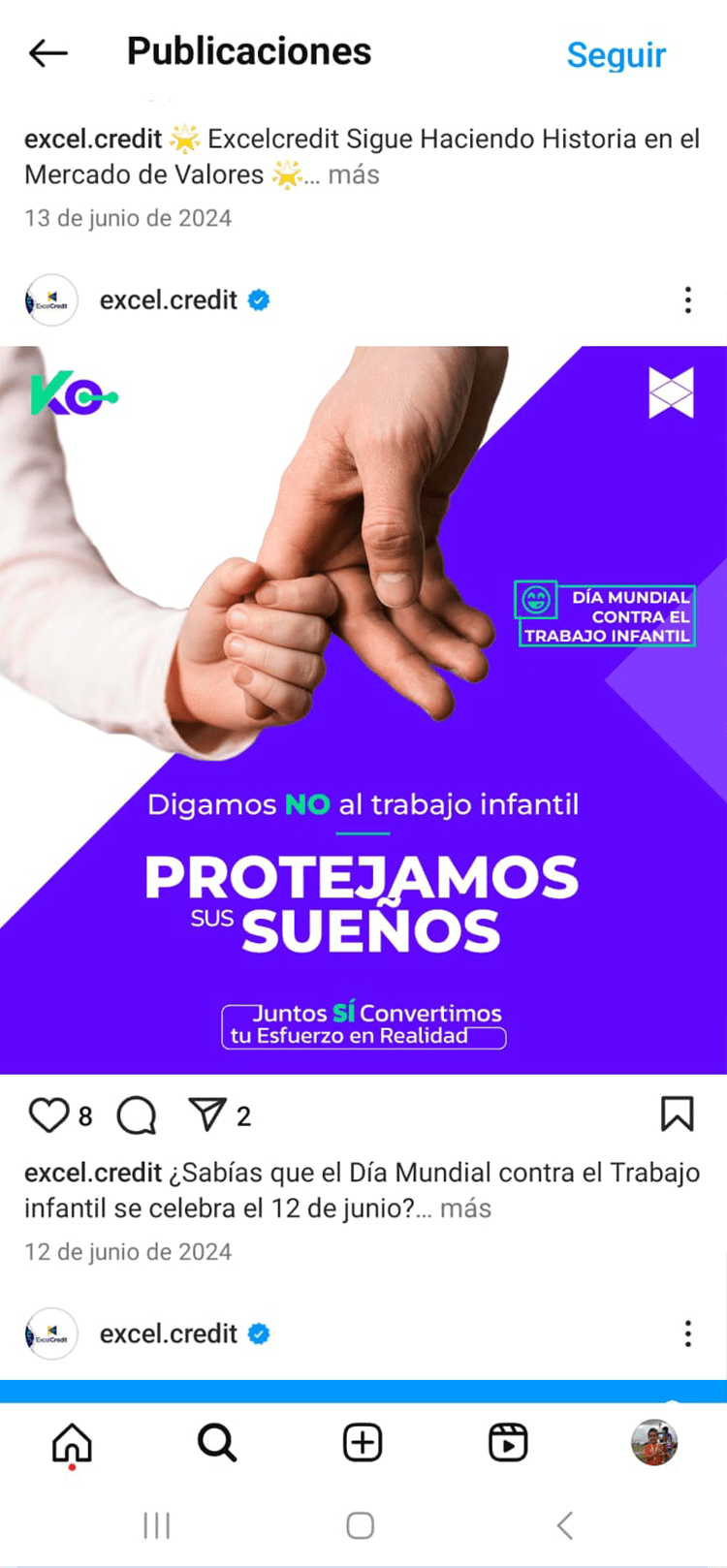This screenshot has height=1568, width=727.
Task: Follow the account with Seguir
Action: click(616, 55)
